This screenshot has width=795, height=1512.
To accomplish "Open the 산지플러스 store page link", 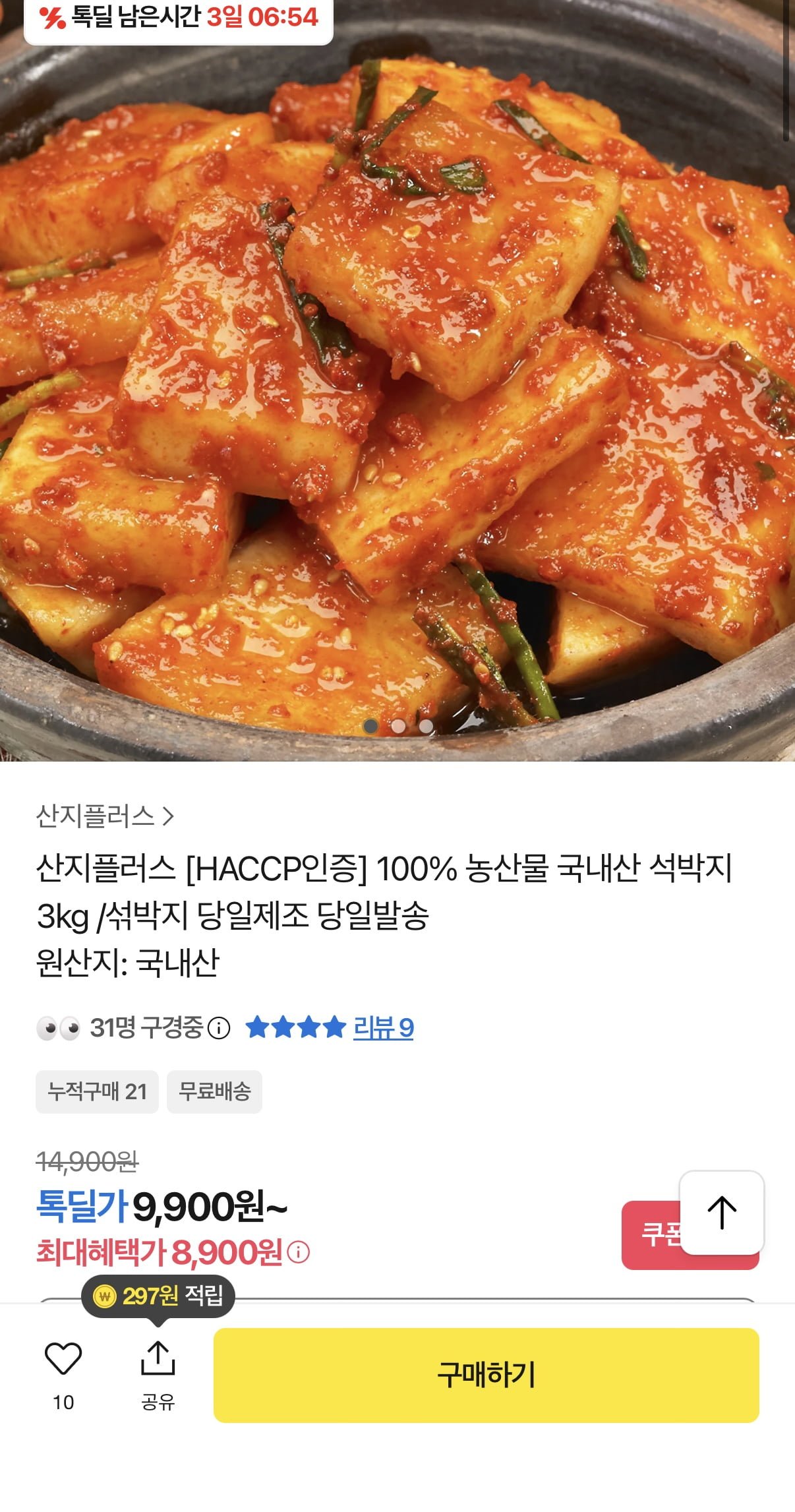I will point(104,816).
